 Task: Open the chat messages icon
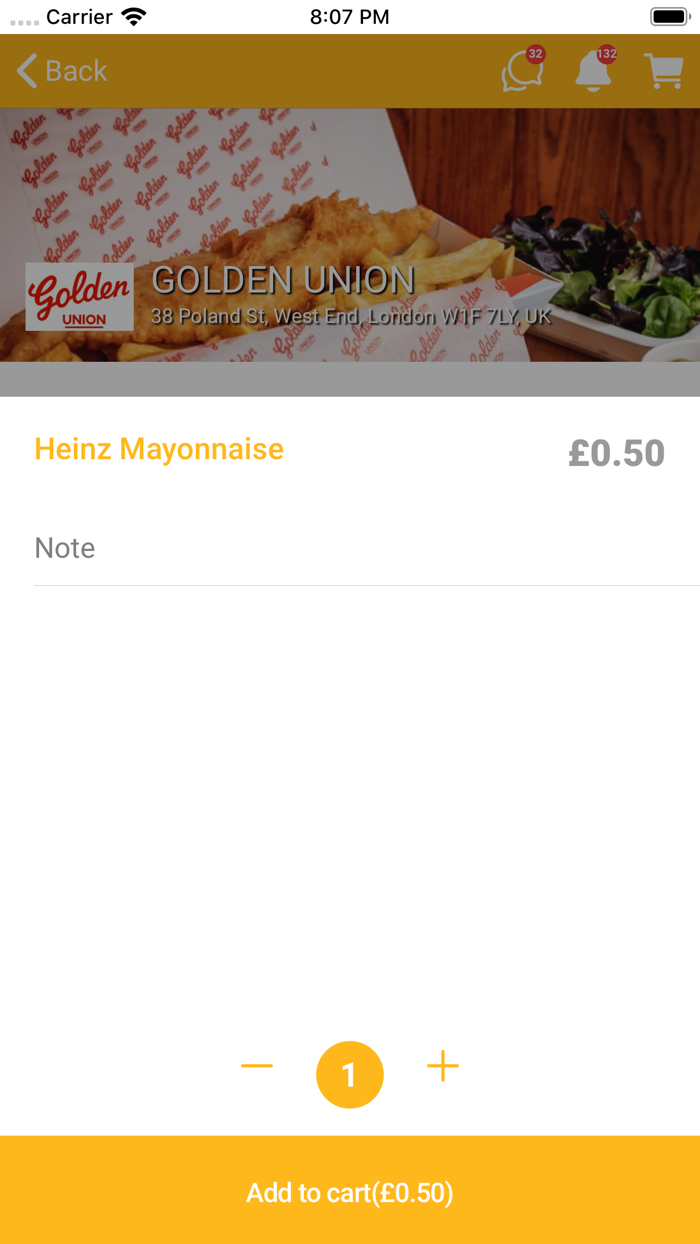pyautogui.click(x=521, y=71)
